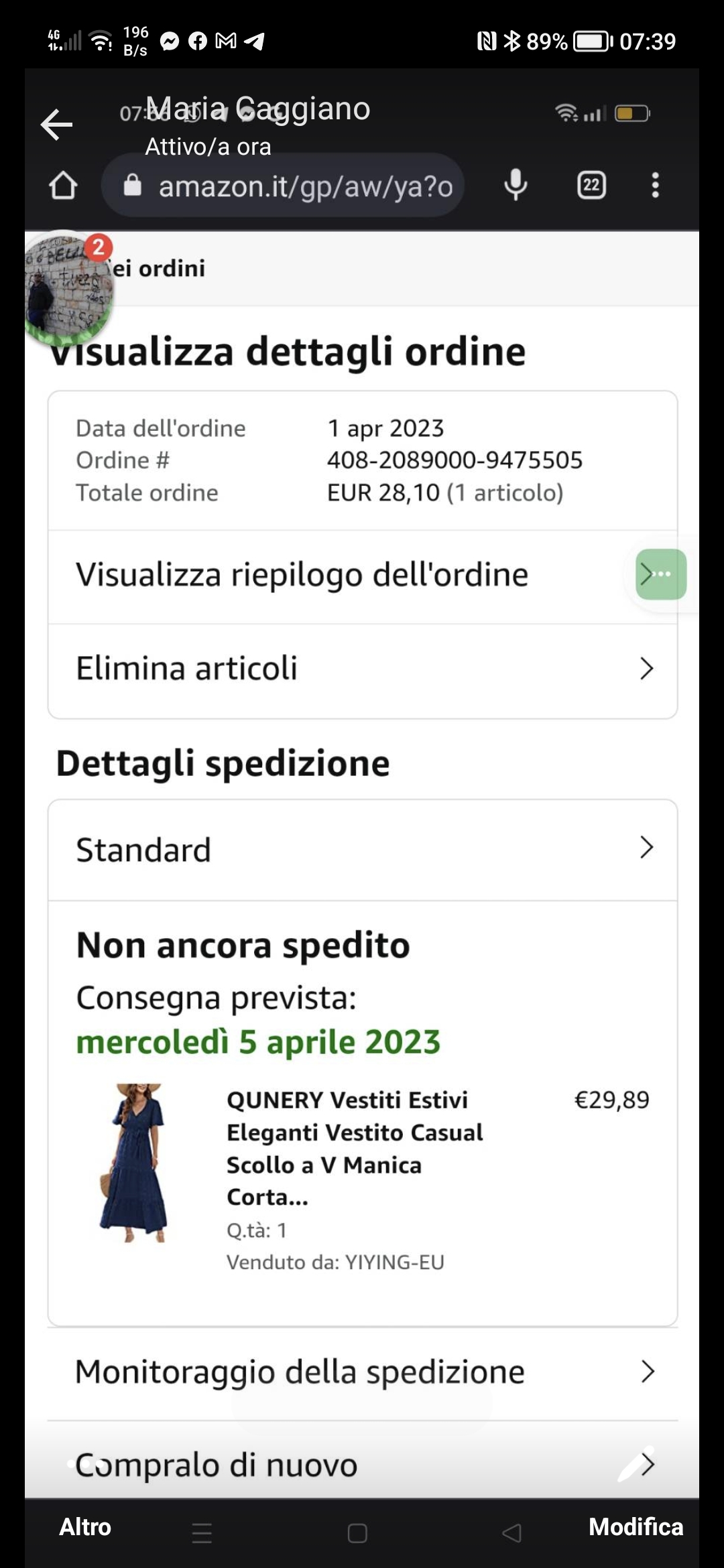Open the Altro options
Image resolution: width=724 pixels, height=1568 pixels.
[x=85, y=1527]
